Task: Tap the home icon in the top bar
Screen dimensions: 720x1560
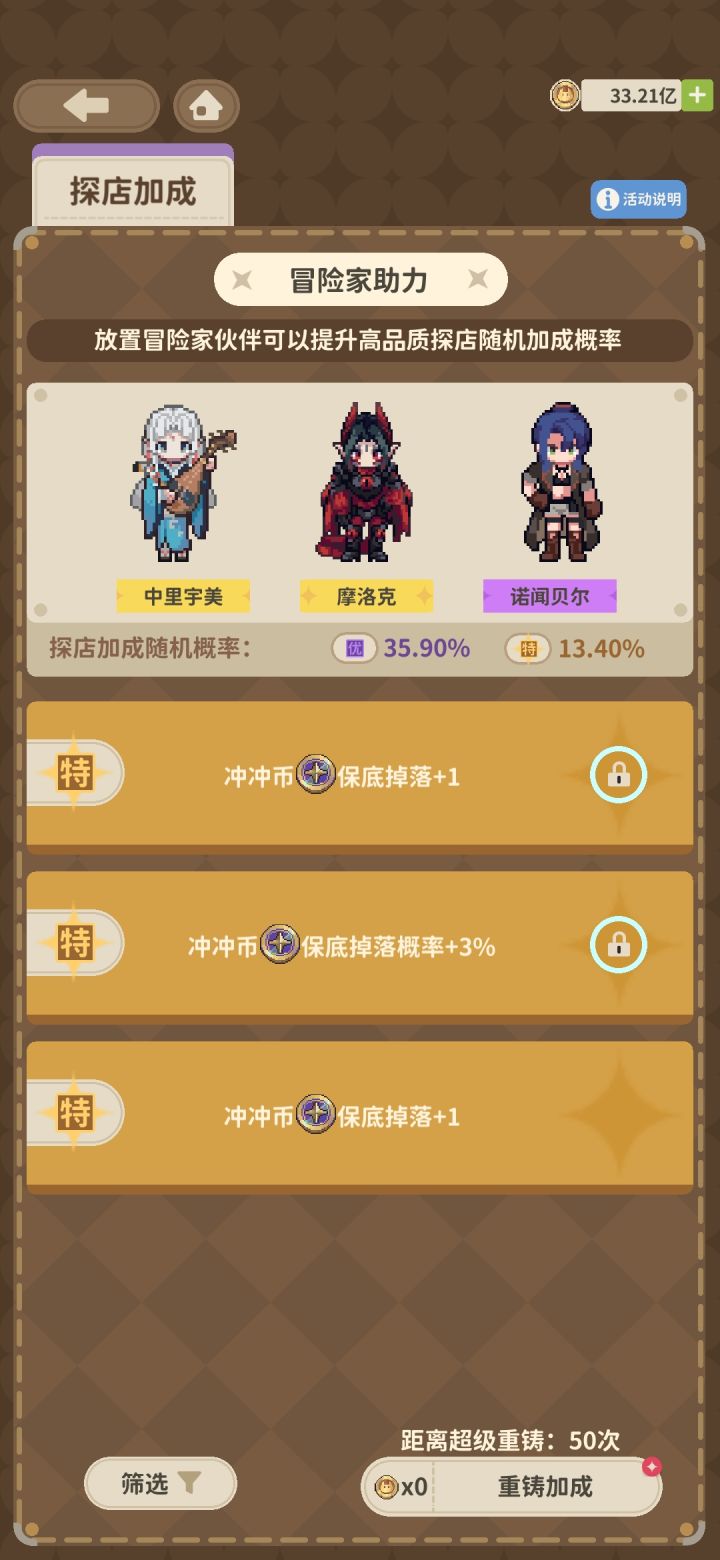Action: point(205,104)
